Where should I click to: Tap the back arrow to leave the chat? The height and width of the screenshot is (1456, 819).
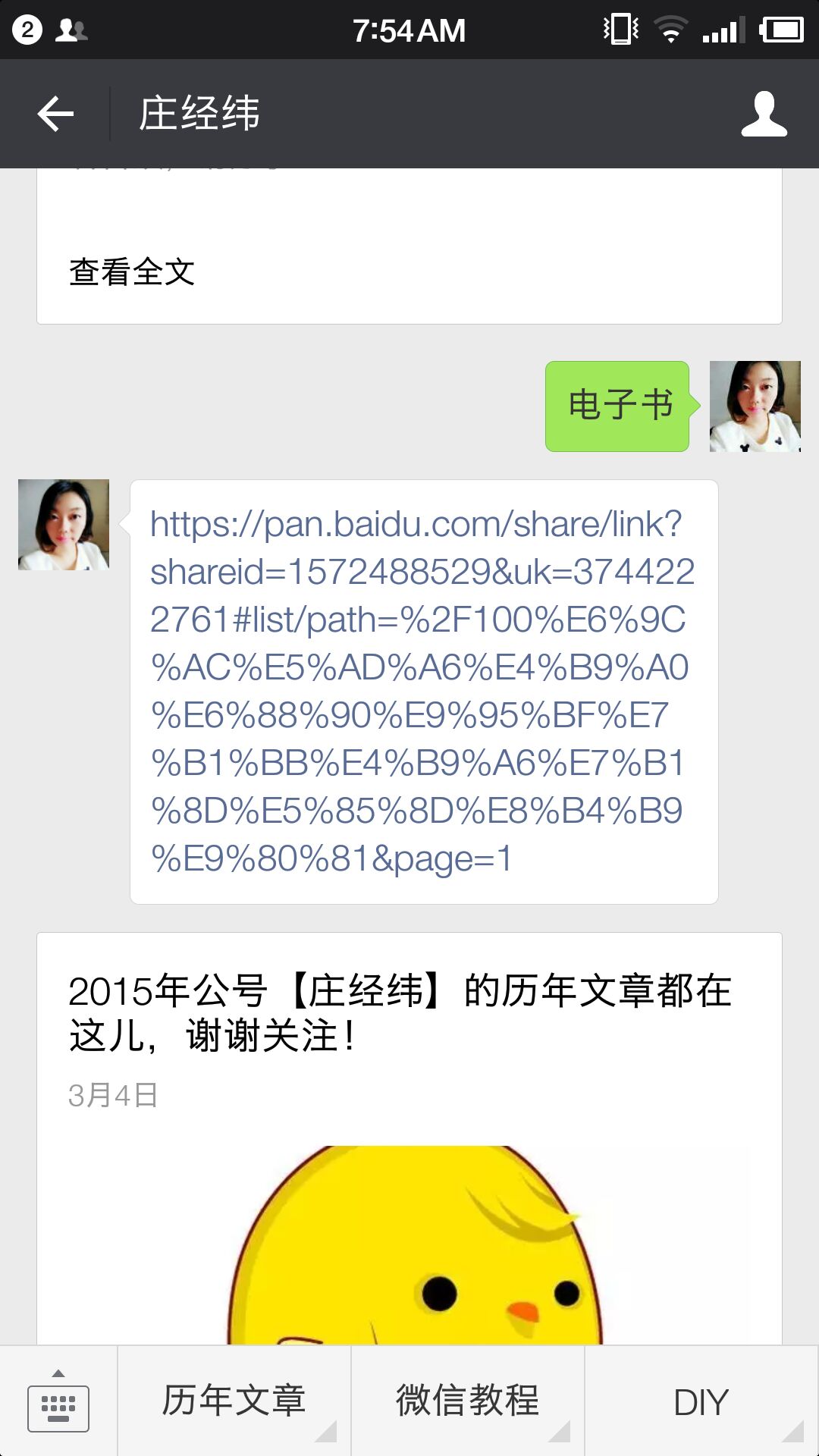point(54,112)
